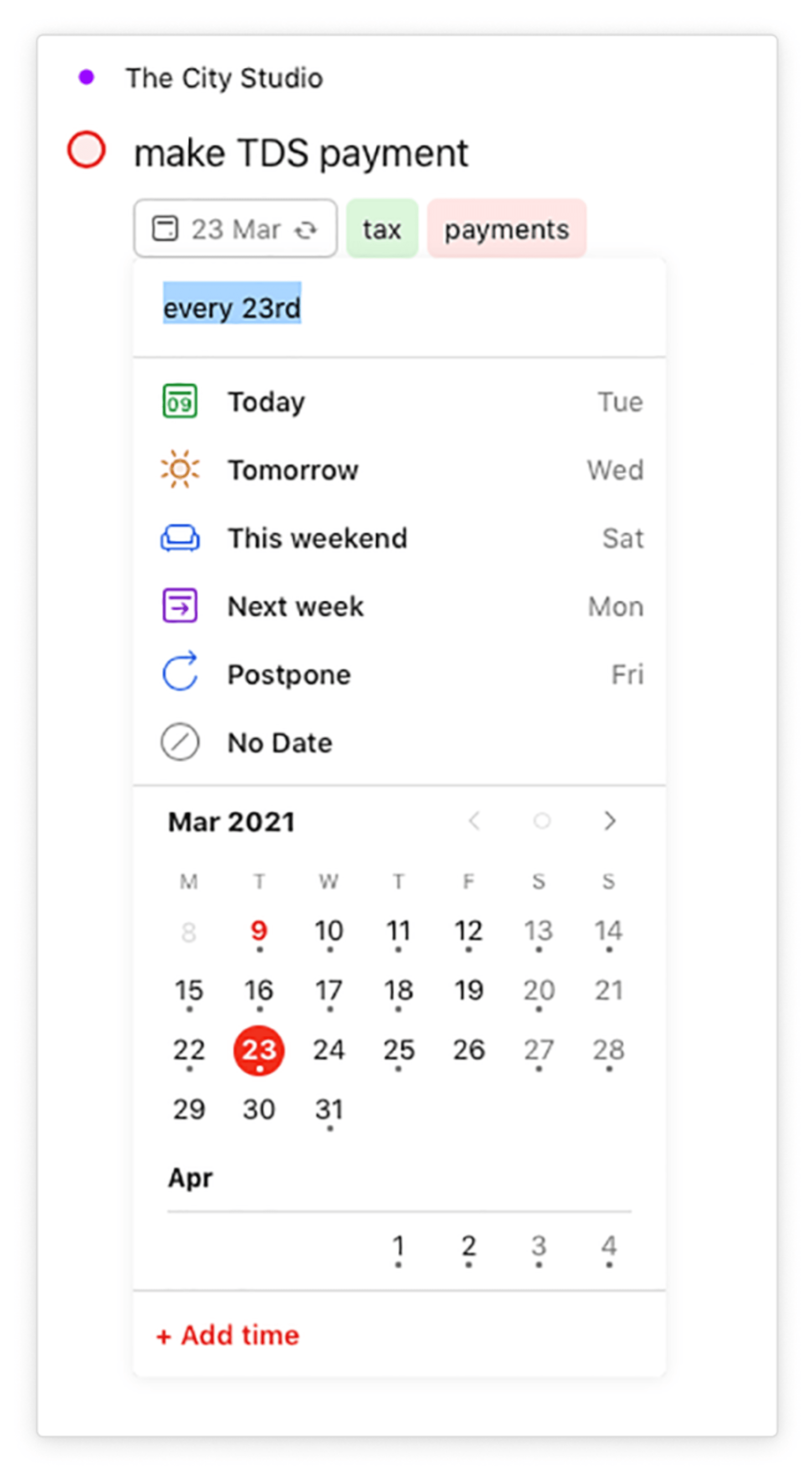Viewport: 812px width, 1472px height.
Task: Postpone the task to Friday
Action: point(399,674)
